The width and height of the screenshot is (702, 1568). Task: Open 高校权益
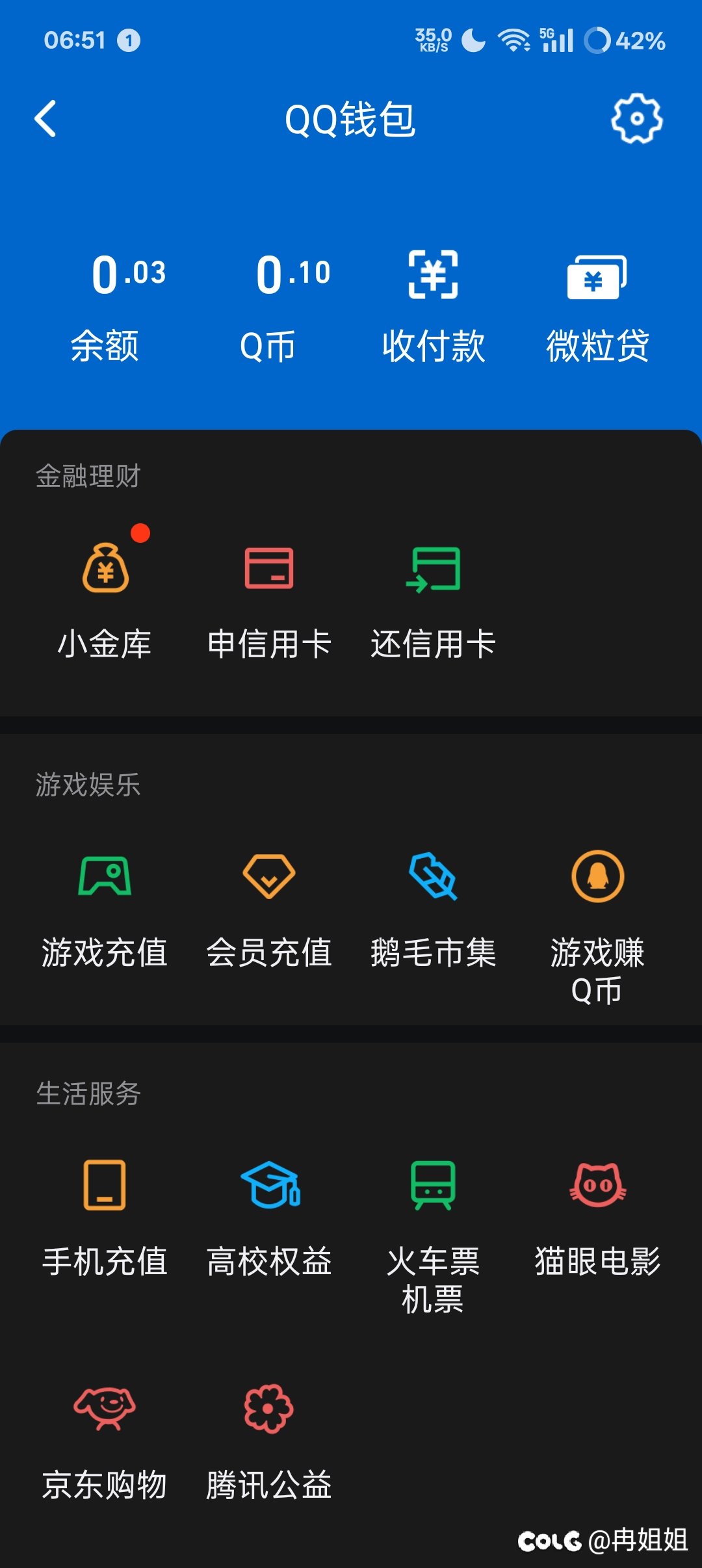269,1216
